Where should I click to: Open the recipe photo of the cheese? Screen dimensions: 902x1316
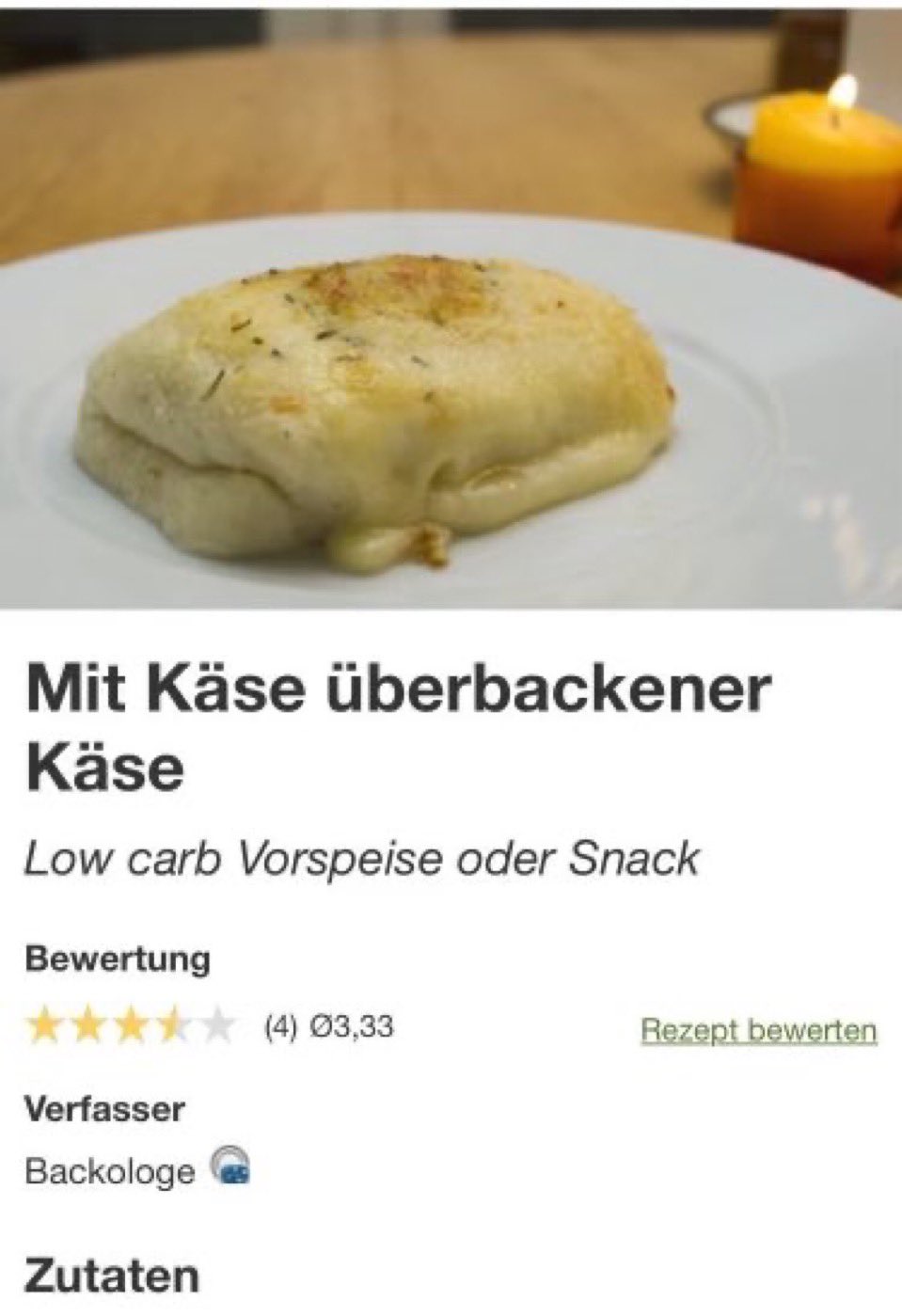coord(451,306)
